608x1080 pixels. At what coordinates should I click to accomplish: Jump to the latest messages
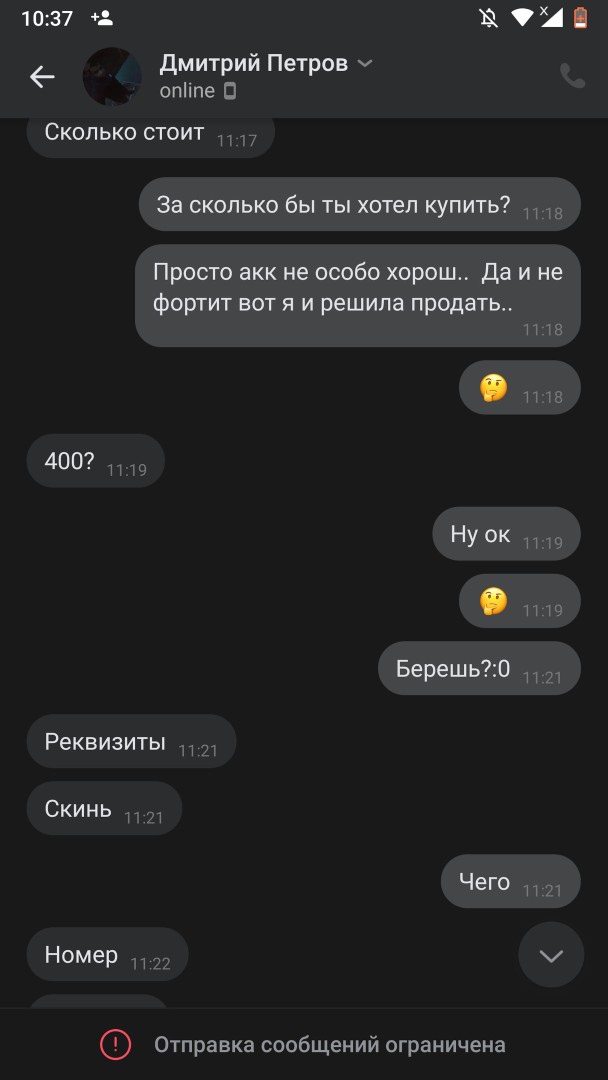pos(551,955)
